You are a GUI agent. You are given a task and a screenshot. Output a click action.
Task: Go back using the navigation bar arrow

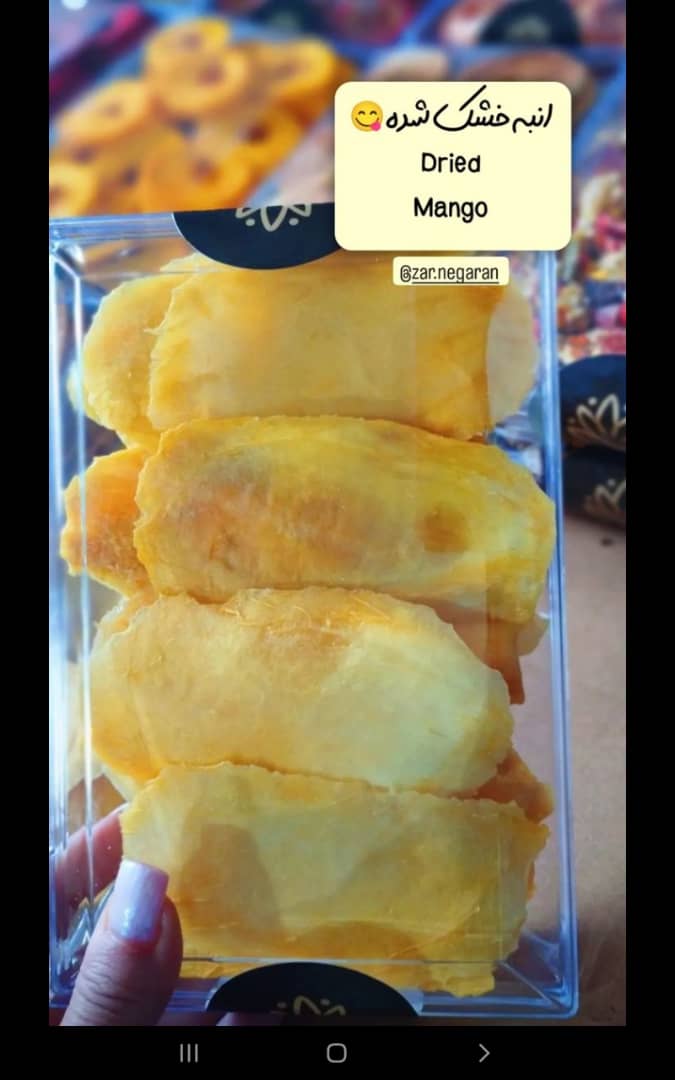click(484, 1052)
